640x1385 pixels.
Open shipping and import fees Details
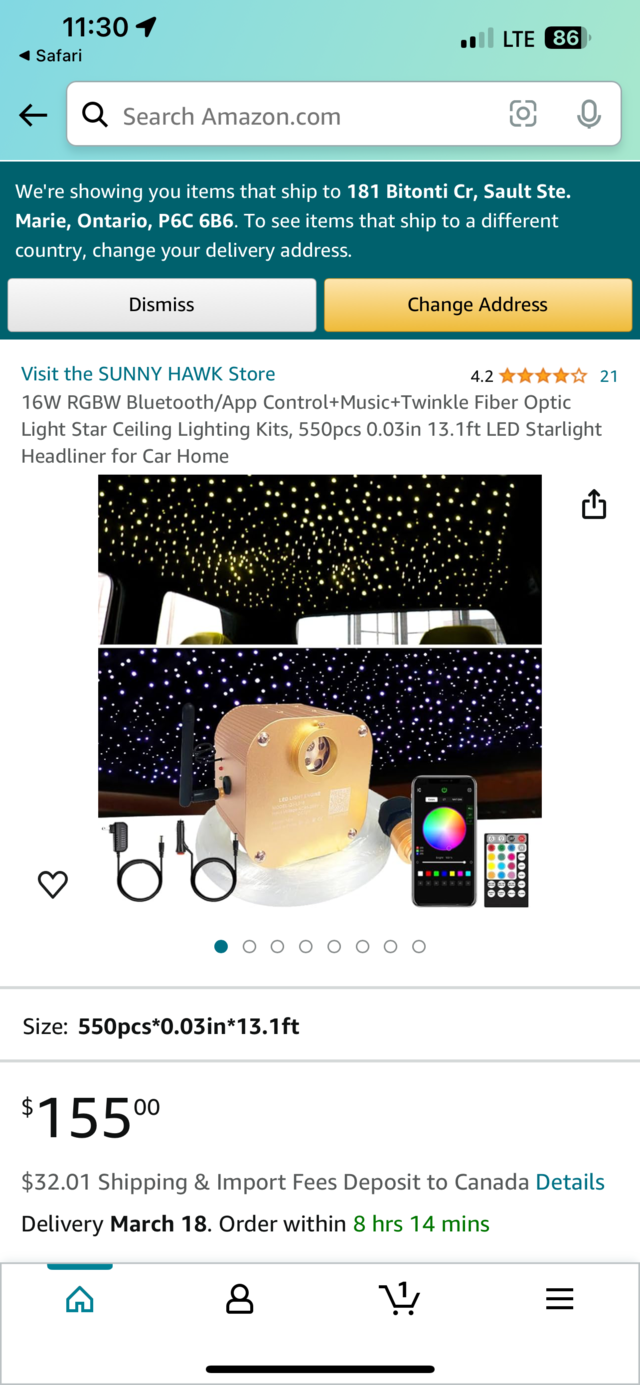(570, 1182)
